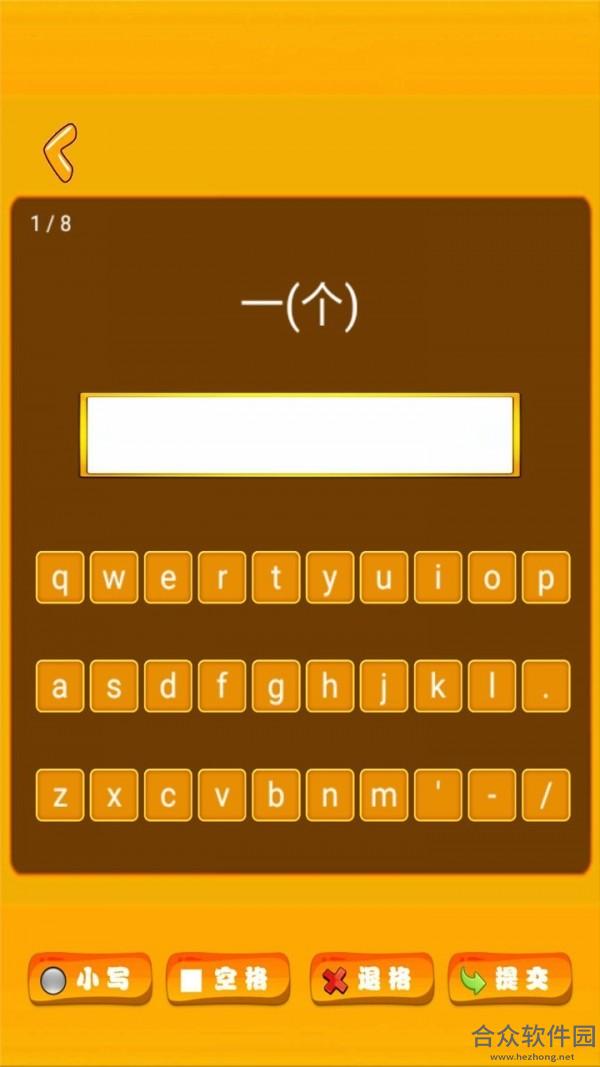Tap the letter t key
This screenshot has height=1067, width=600.
click(276, 578)
